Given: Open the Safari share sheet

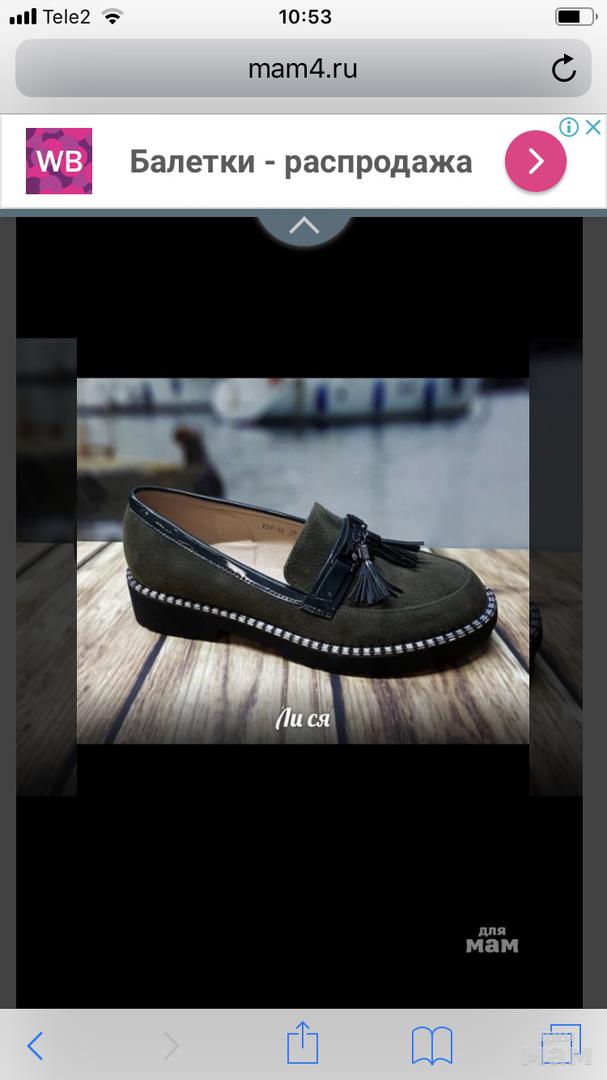Looking at the screenshot, I should click(x=302, y=1044).
